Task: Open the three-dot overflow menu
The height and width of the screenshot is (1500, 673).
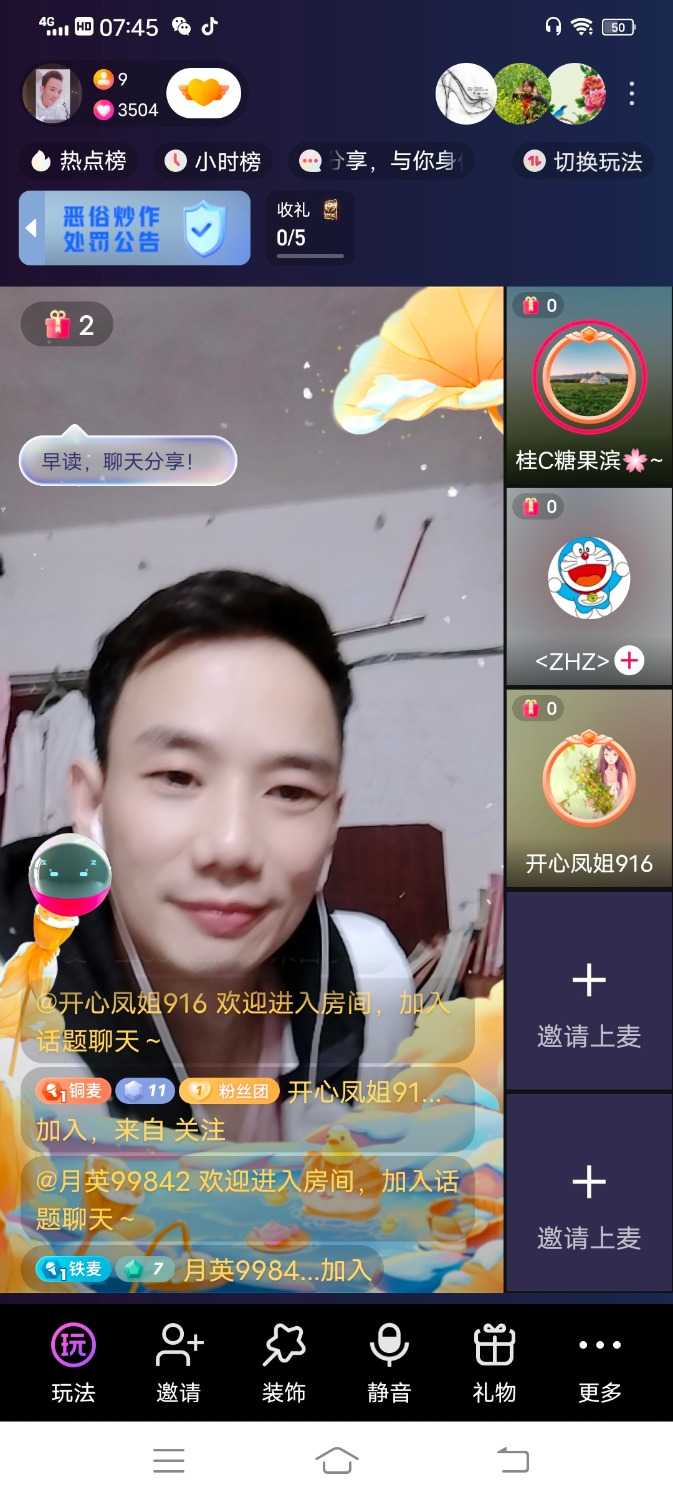Action: pos(632,94)
